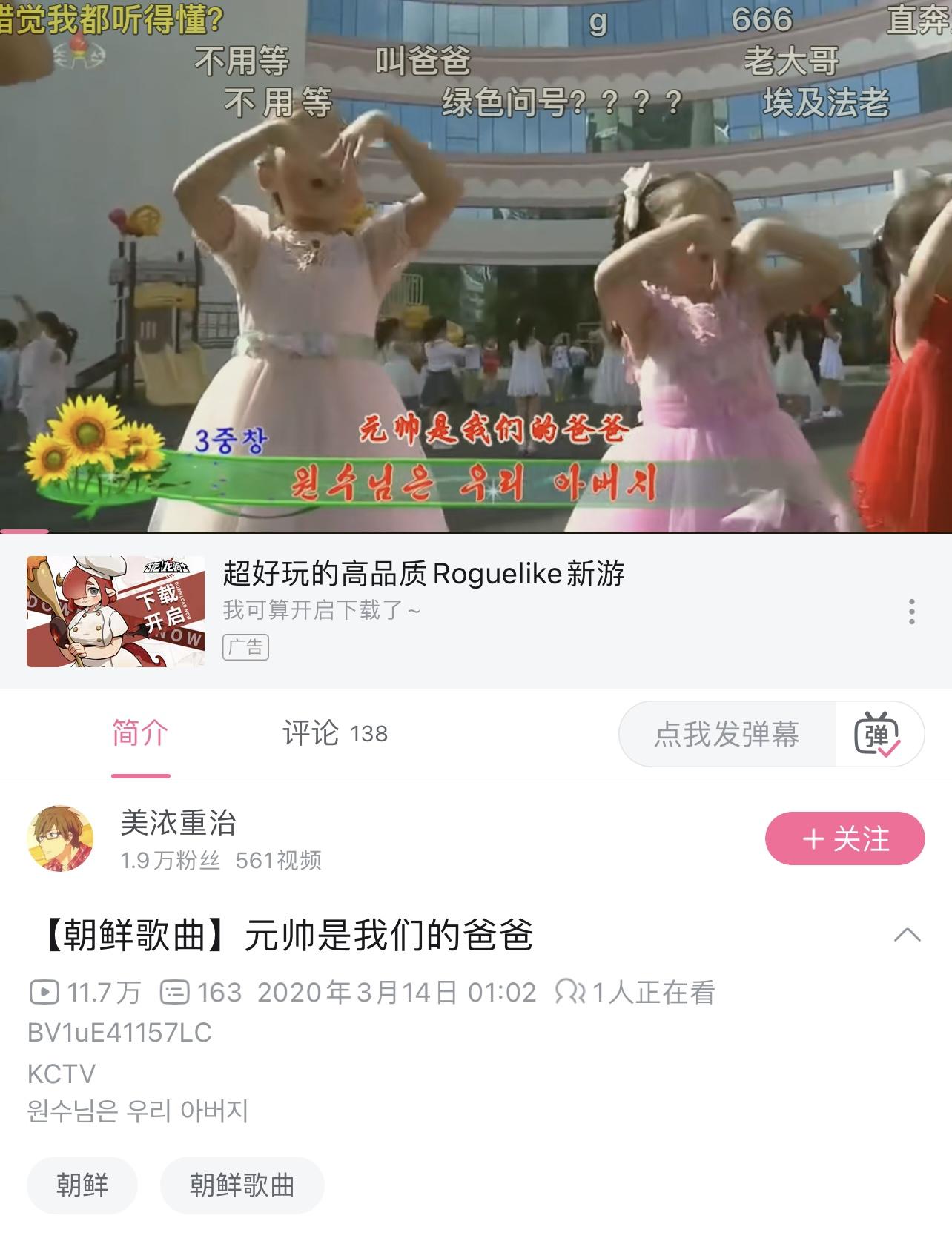Switch to the 简介 tab

coord(140,733)
